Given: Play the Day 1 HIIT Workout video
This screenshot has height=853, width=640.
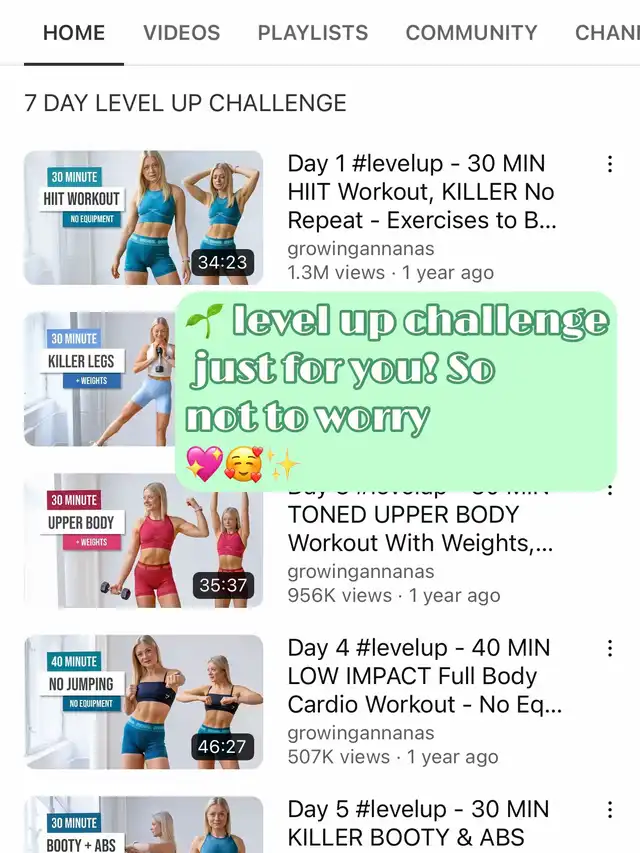Looking at the screenshot, I should [x=143, y=217].
